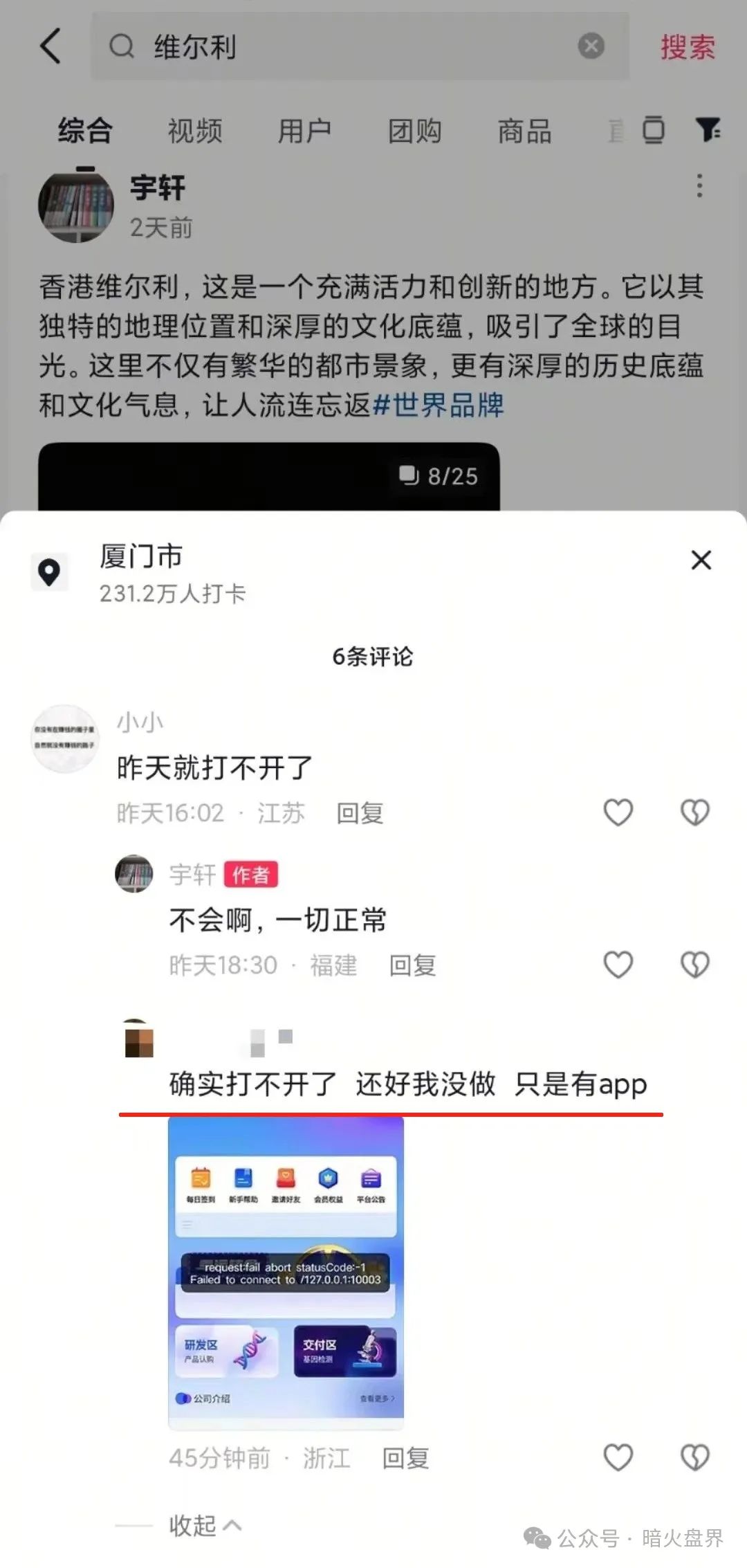Open the 厦门市 location page
The width and height of the screenshot is (747, 1568).
tap(141, 557)
